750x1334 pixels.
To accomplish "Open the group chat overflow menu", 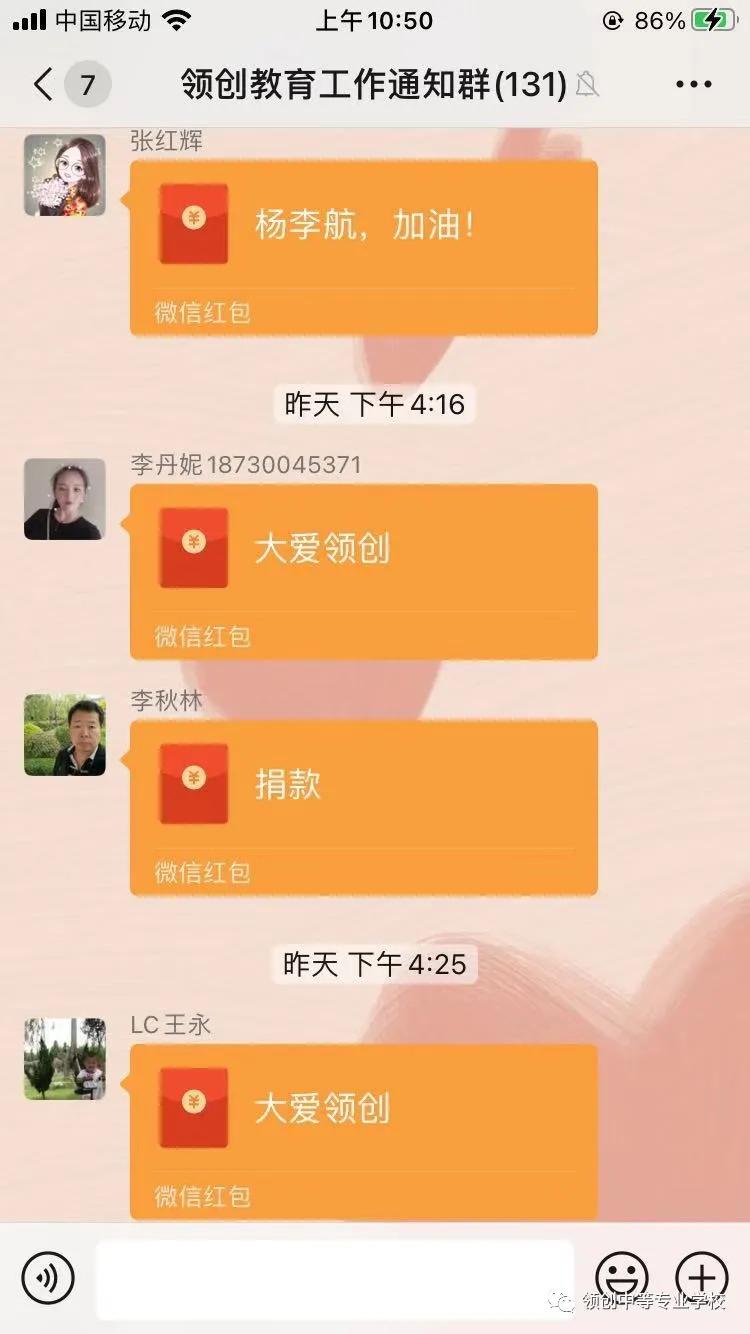I will pyautogui.click(x=693, y=84).
